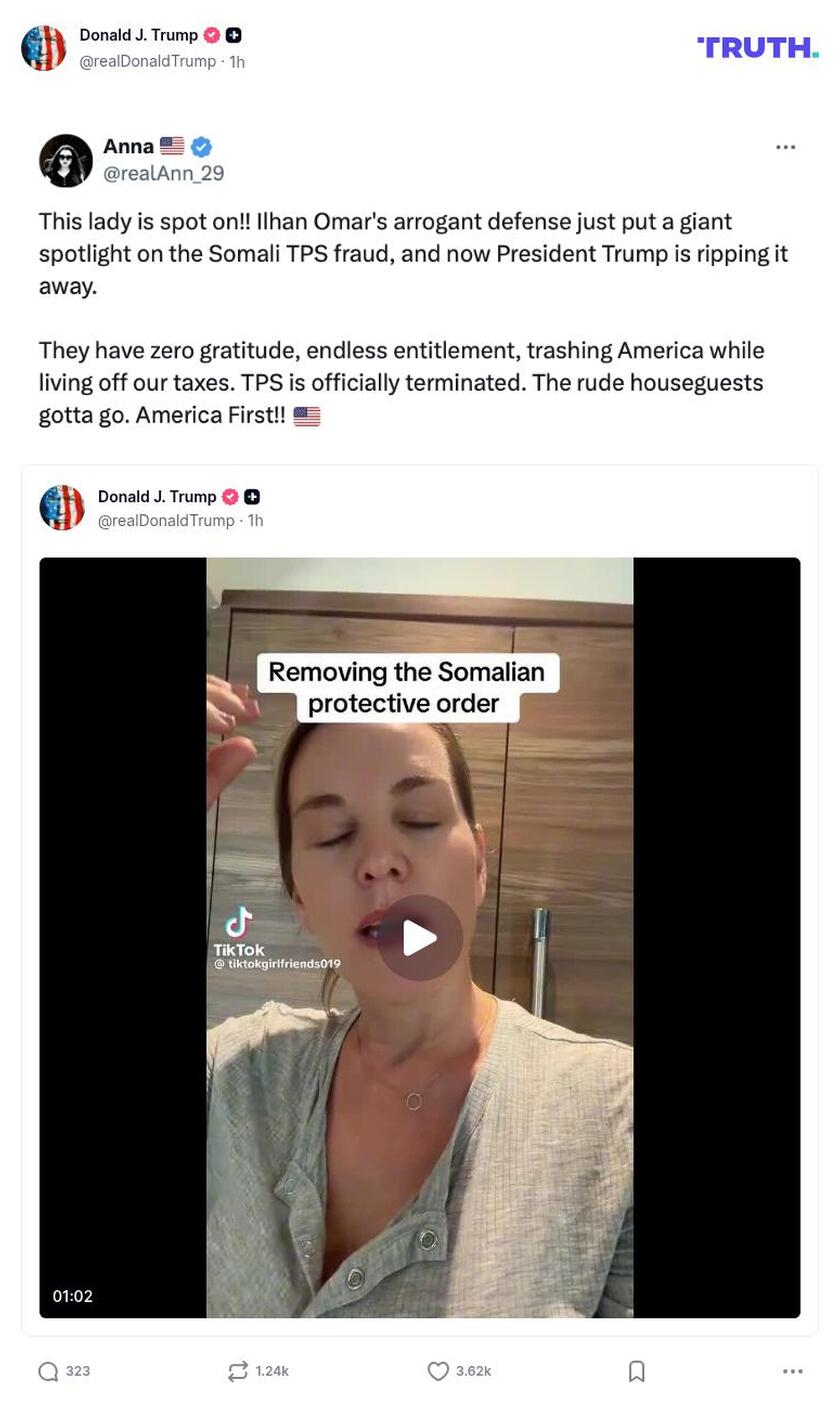Click the verified badge next to Donald J. Trump
The image size is (840, 1412).
[211, 34]
